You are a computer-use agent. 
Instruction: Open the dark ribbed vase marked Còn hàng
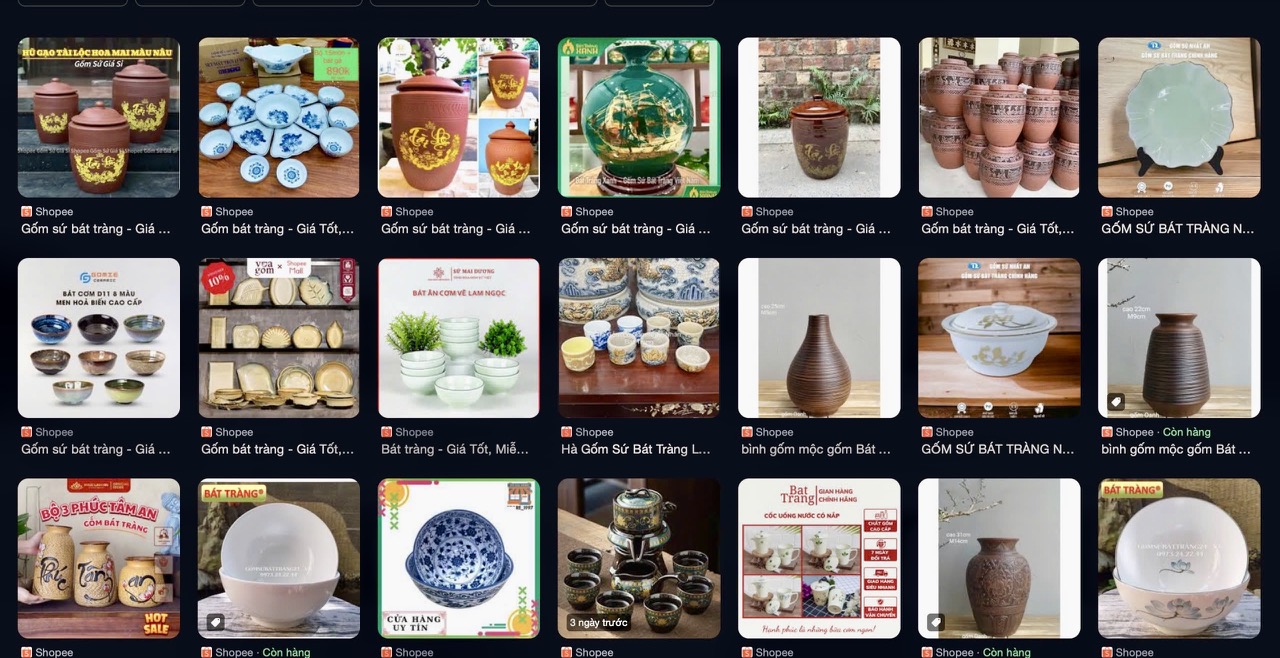click(x=1179, y=338)
